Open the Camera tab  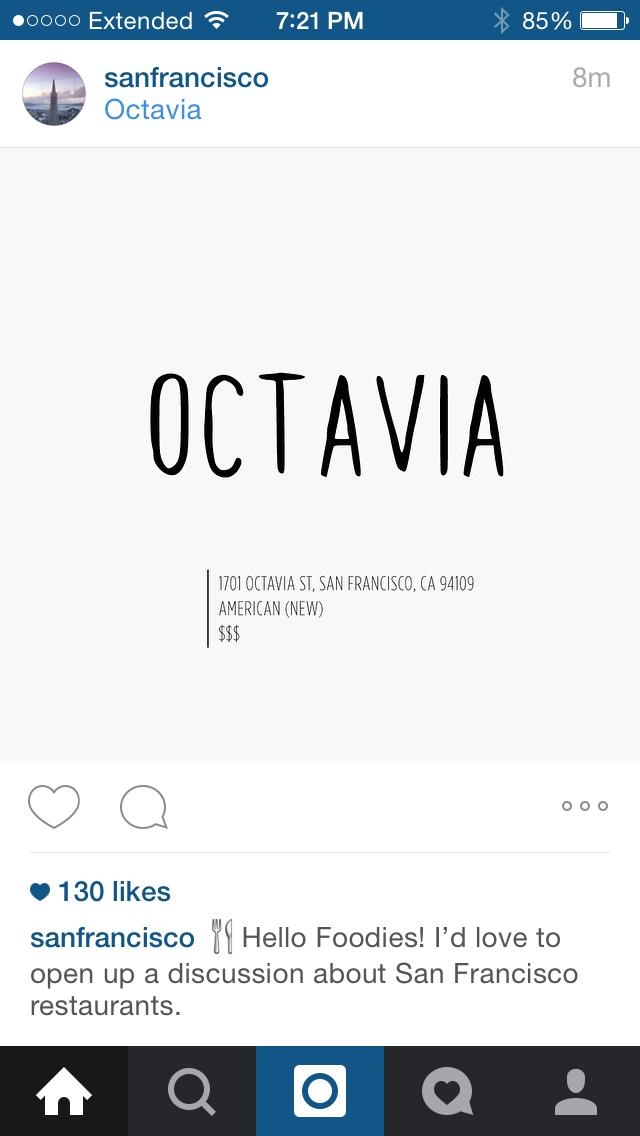click(320, 1091)
